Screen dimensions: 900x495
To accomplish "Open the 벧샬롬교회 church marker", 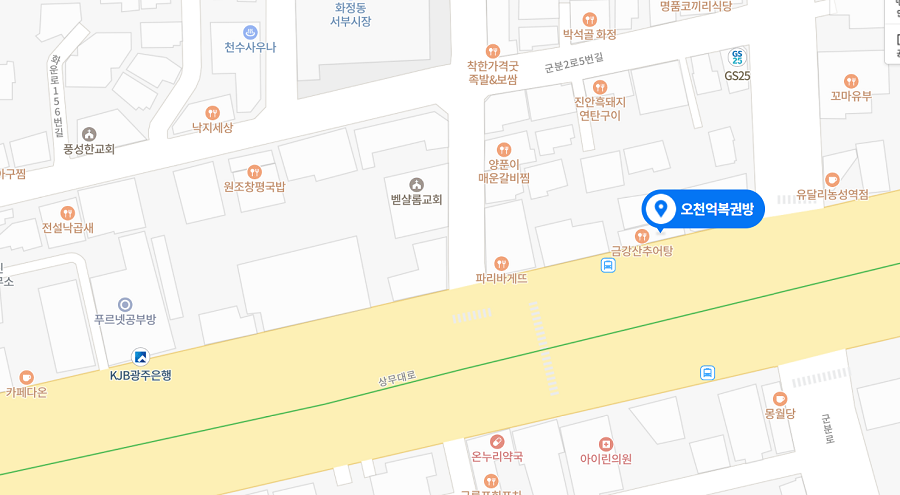I will [x=416, y=184].
